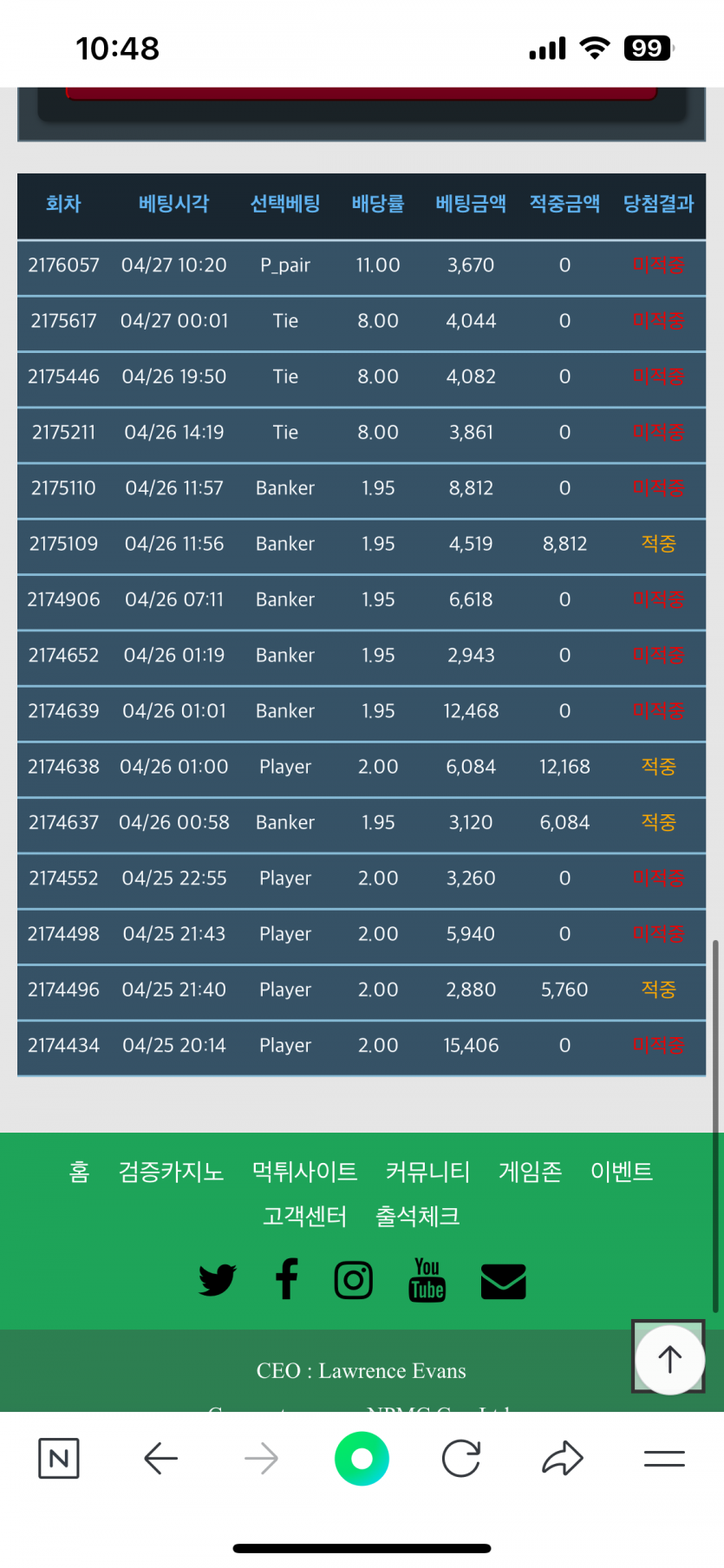This screenshot has width=724, height=1568.
Task: Open the Naver N start page
Action: 59,1459
